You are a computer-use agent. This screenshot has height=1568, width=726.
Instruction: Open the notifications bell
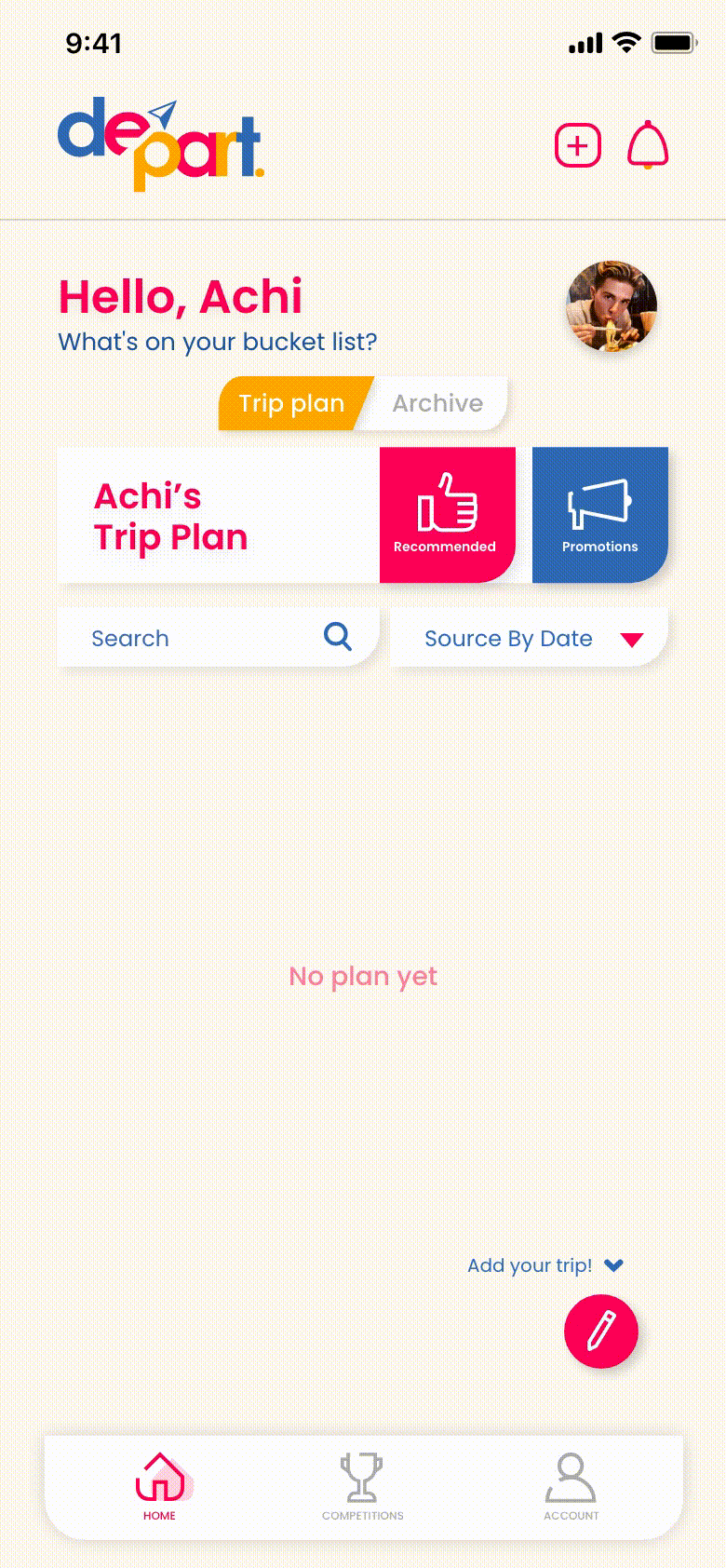pos(648,146)
